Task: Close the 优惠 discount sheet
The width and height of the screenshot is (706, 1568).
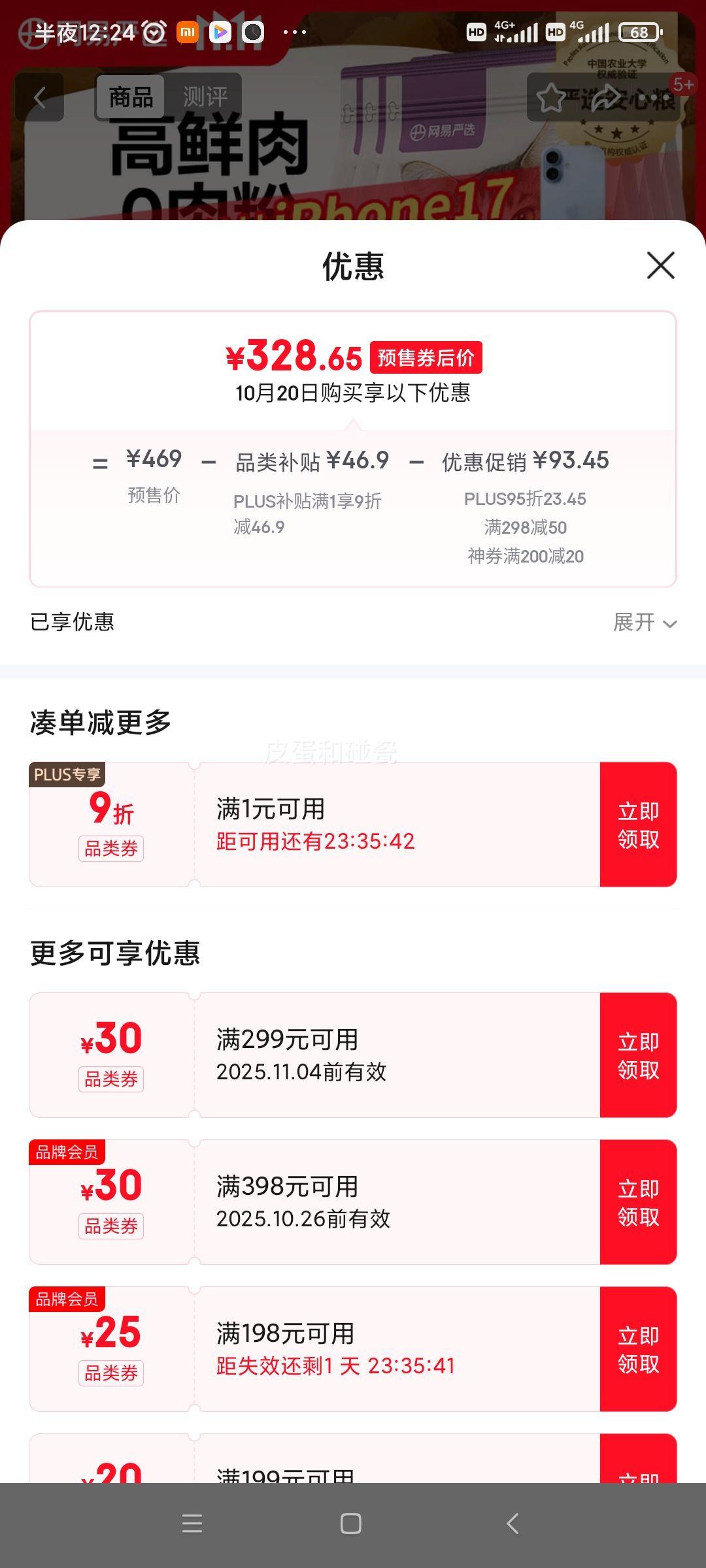Action: coord(660,265)
